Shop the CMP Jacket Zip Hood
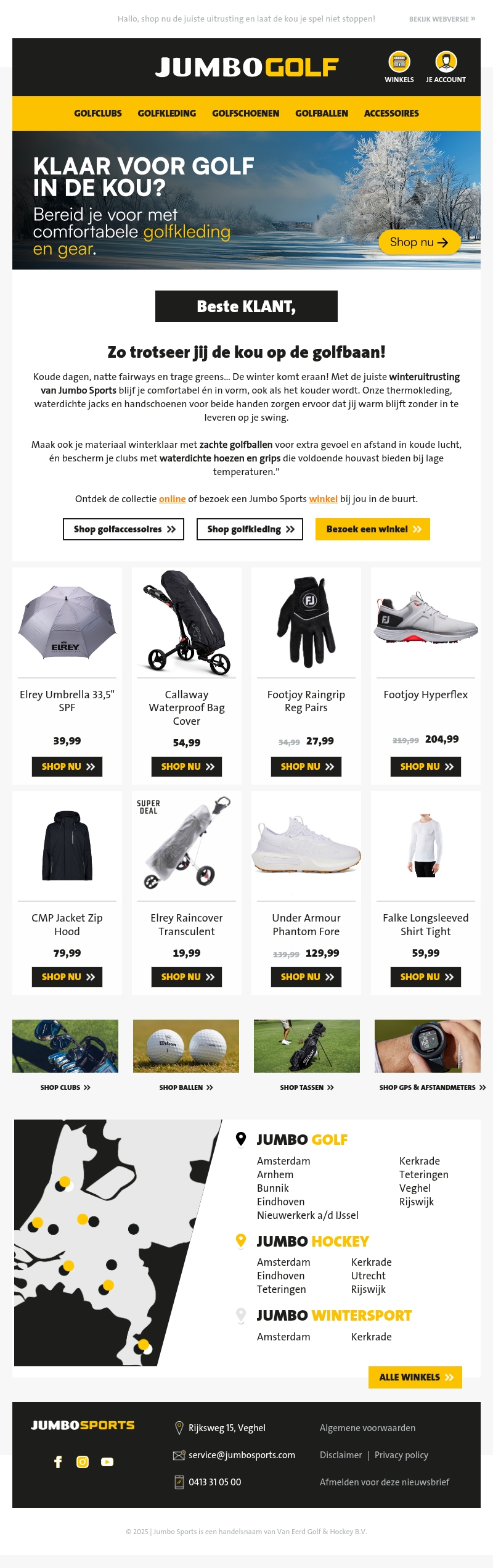The image size is (493, 1568). click(x=67, y=977)
